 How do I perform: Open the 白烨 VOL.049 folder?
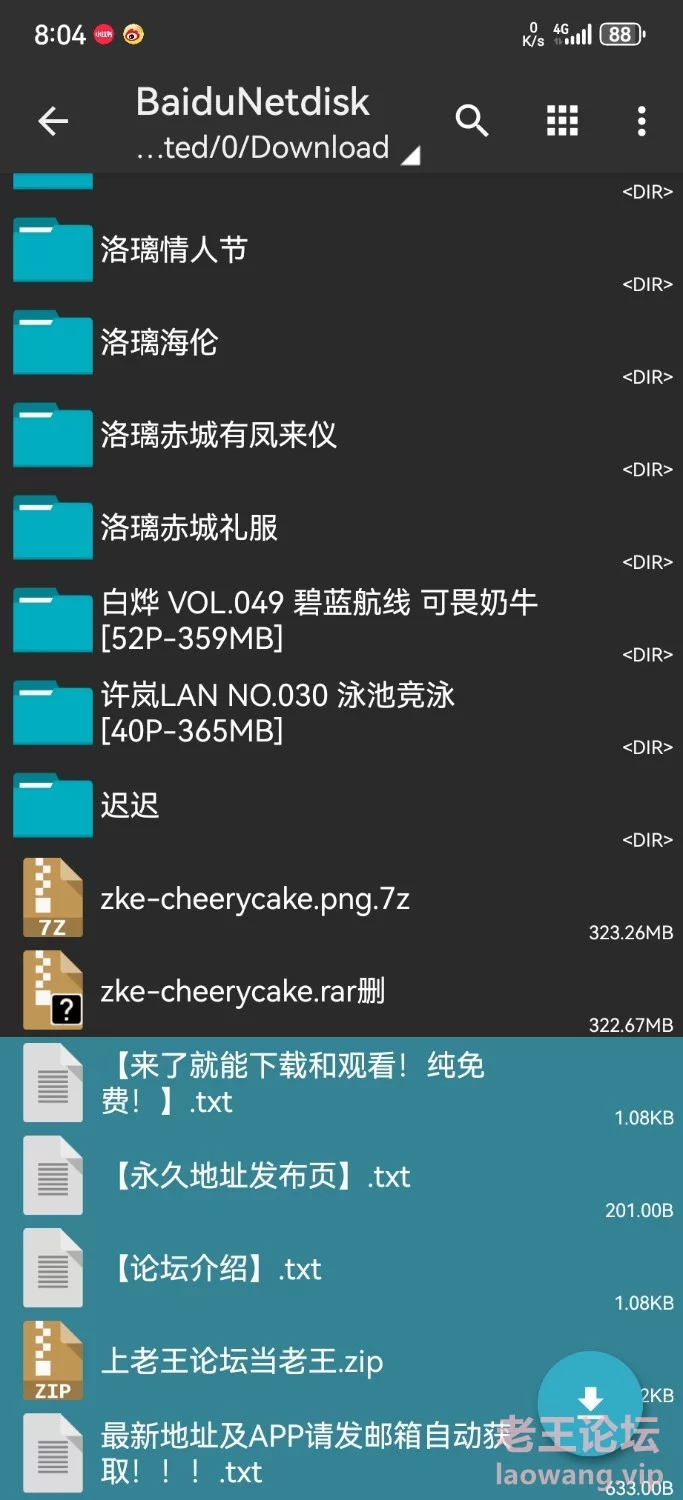click(318, 620)
